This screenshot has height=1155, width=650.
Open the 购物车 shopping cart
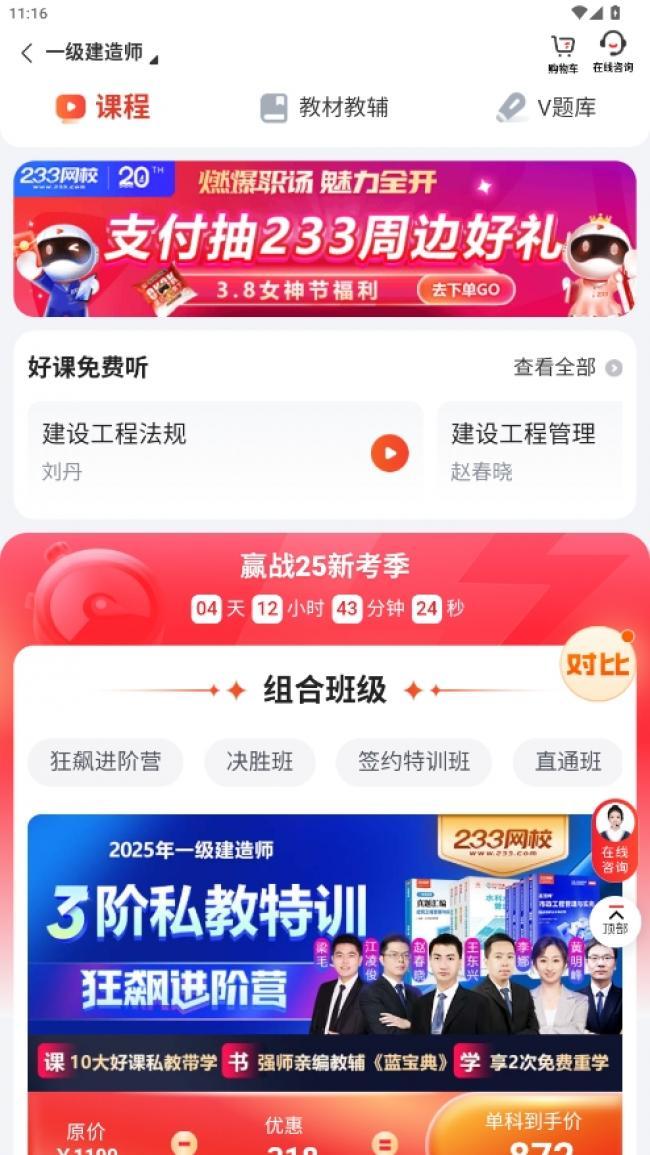[563, 53]
